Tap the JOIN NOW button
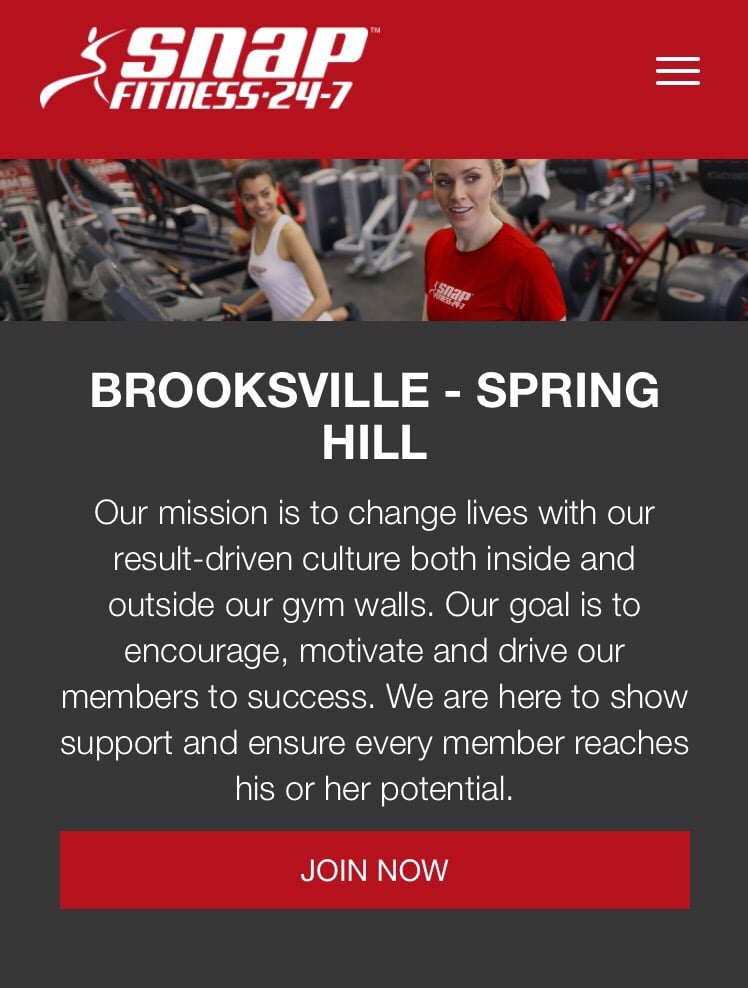This screenshot has height=988, width=748. (374, 869)
